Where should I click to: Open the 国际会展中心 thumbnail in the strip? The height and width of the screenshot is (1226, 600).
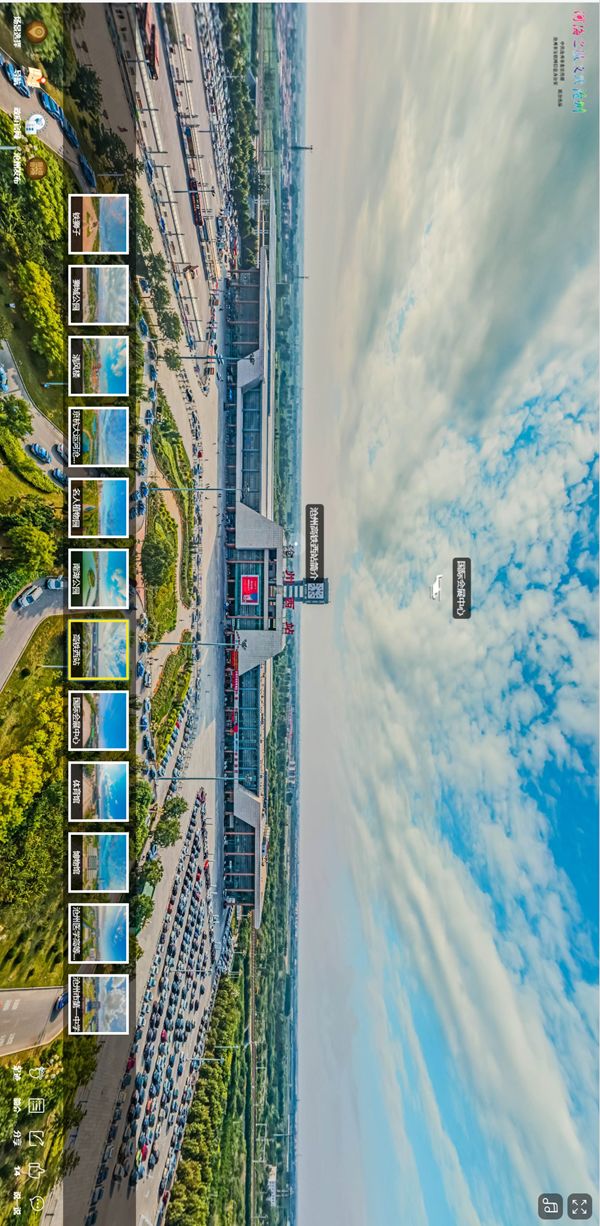99,721
